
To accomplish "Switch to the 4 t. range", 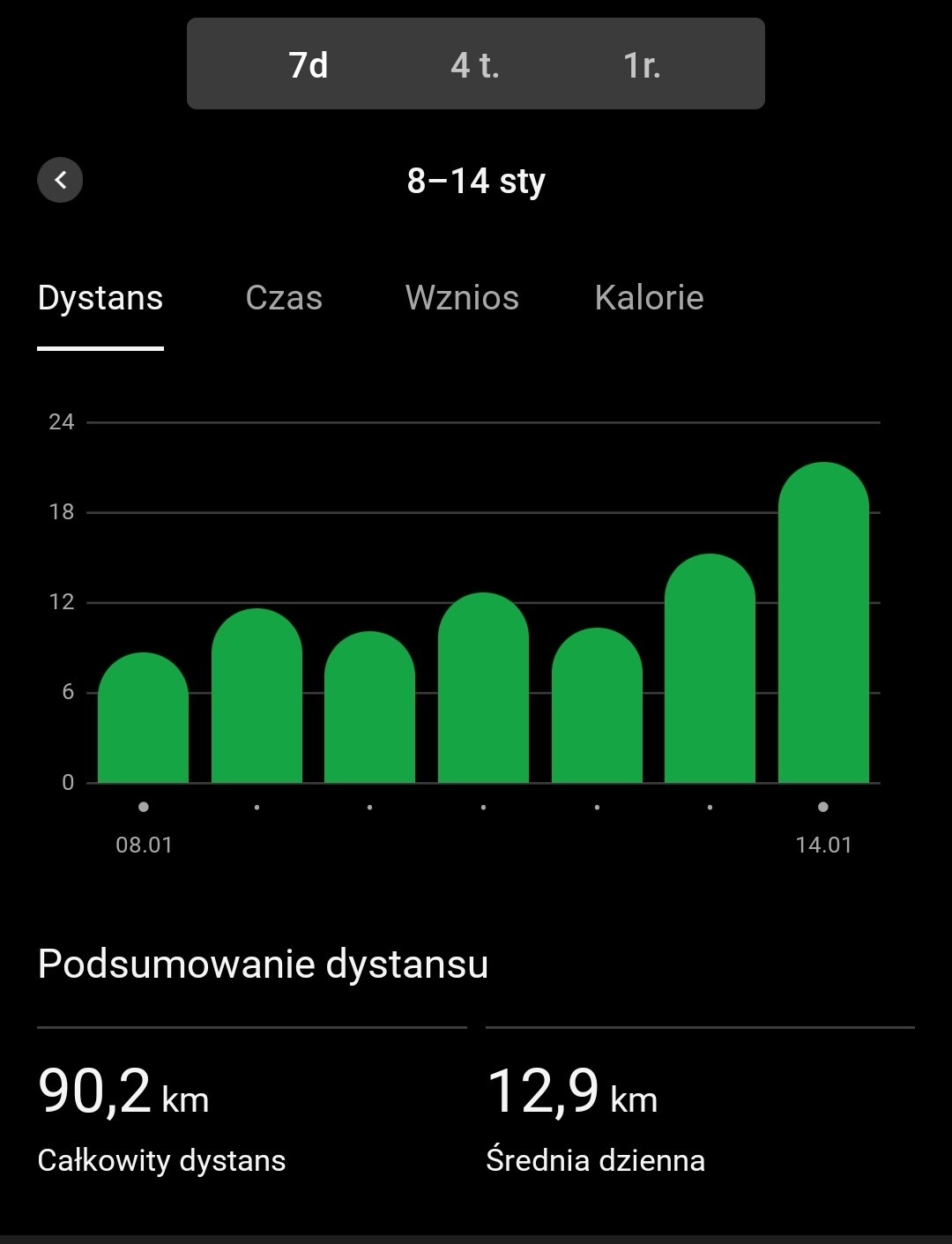I will (475, 64).
